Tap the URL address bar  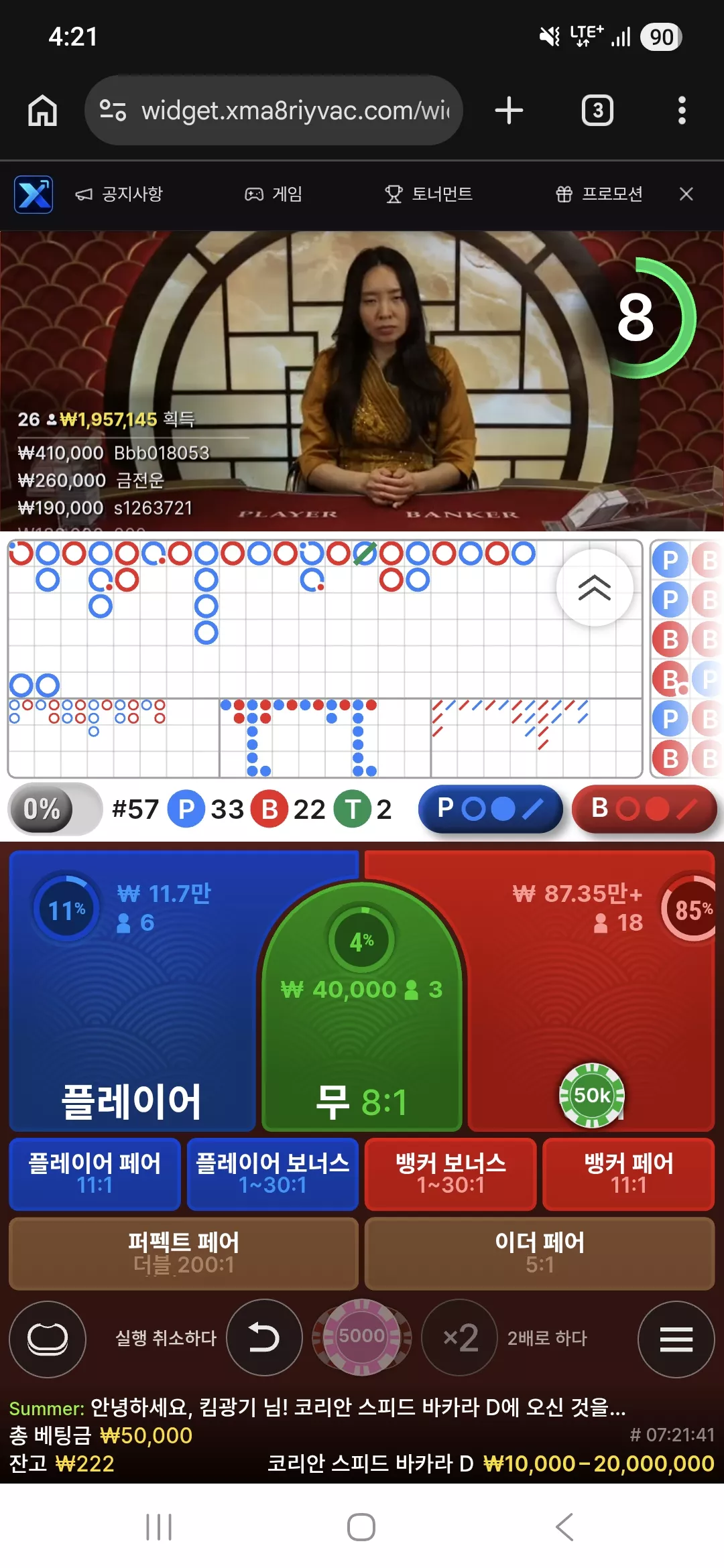pos(274,111)
